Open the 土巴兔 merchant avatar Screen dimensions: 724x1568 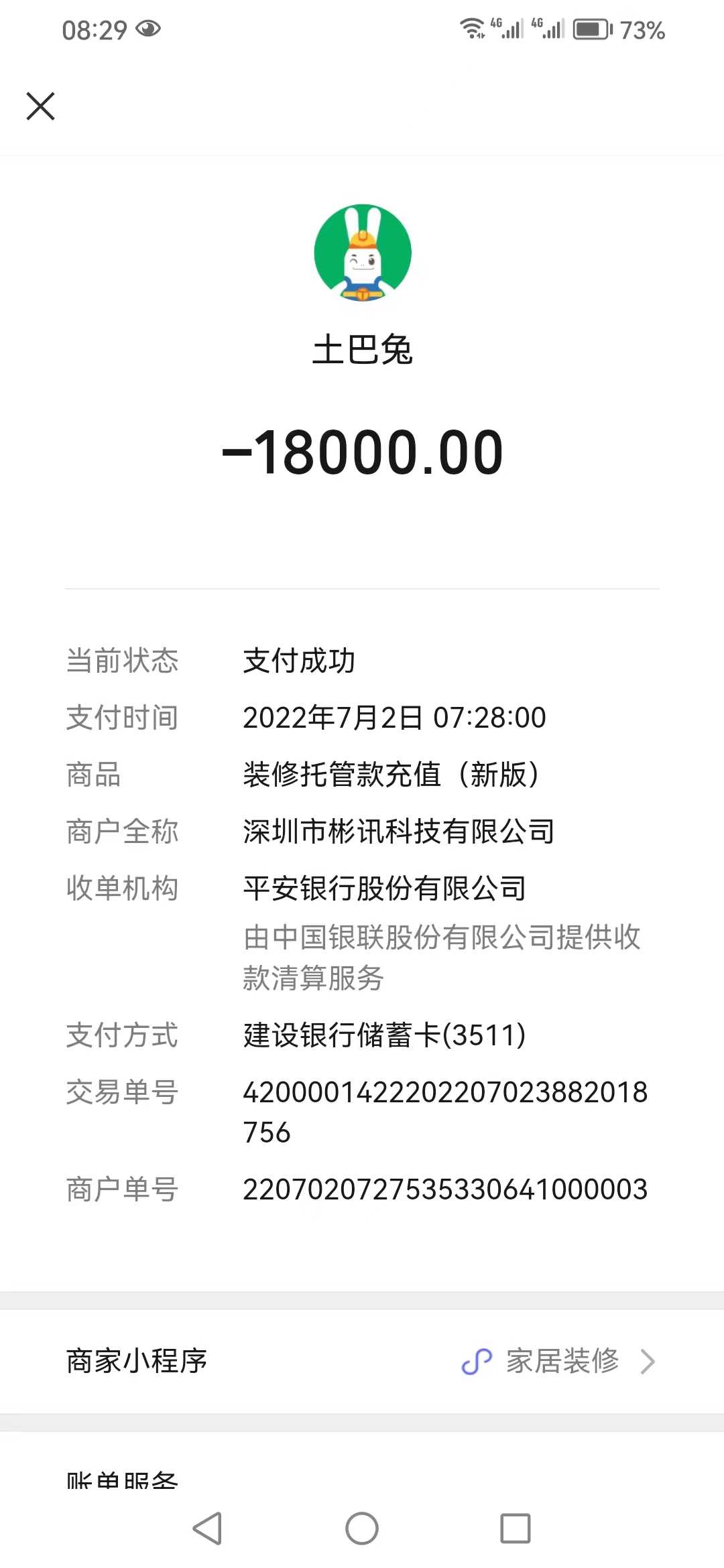(x=363, y=253)
